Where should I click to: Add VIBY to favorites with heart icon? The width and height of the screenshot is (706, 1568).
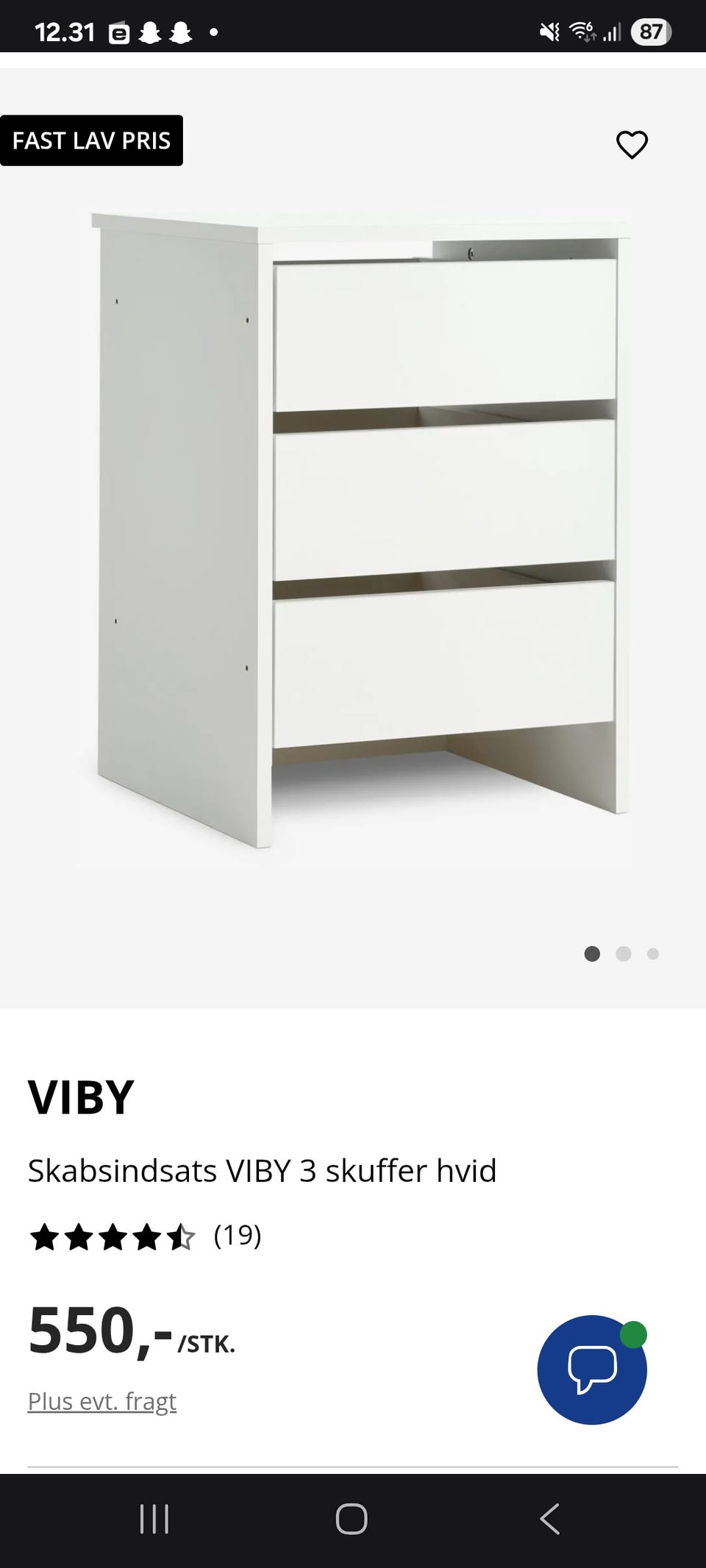(632, 145)
